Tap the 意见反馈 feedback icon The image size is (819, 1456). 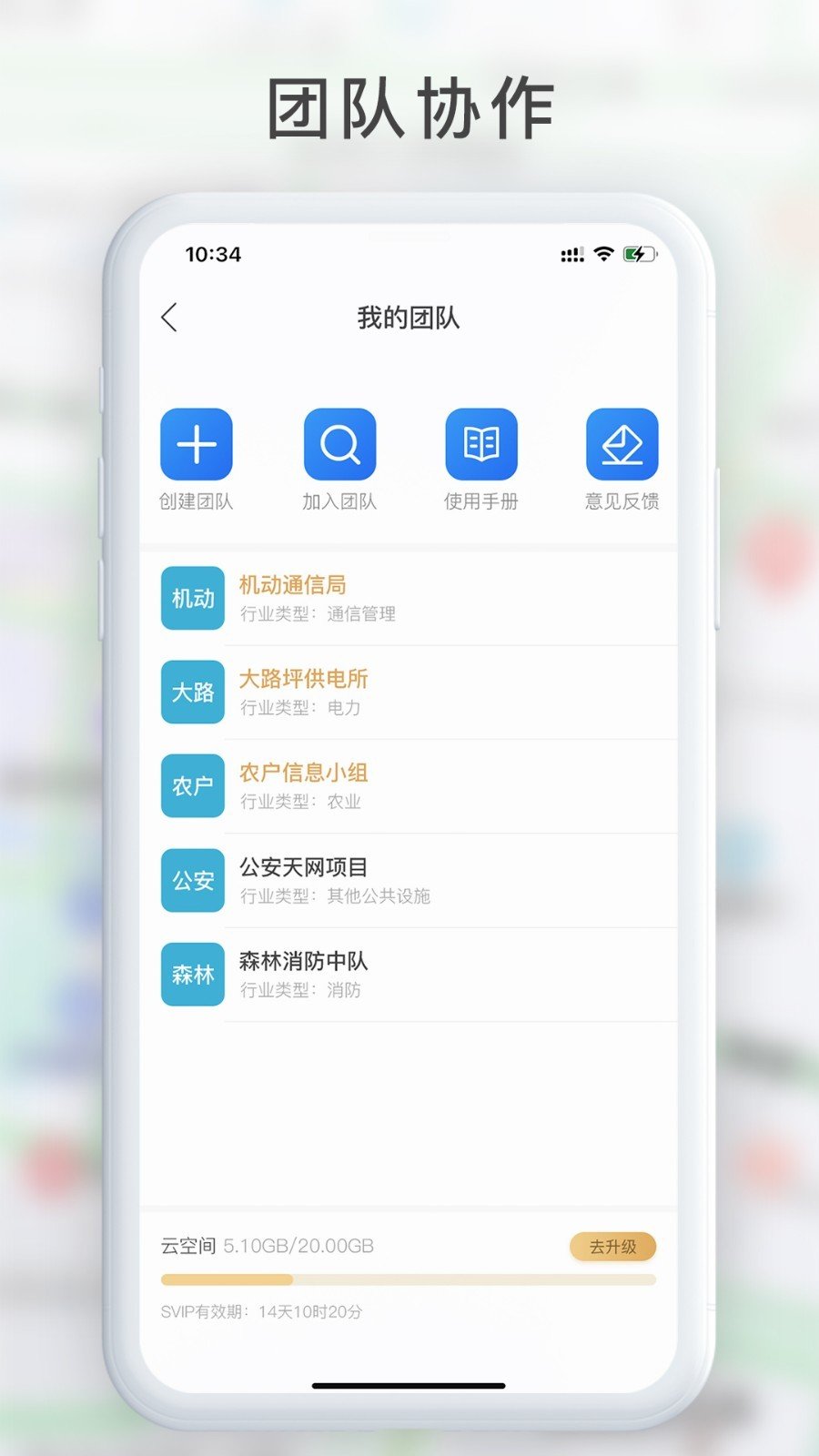point(622,444)
